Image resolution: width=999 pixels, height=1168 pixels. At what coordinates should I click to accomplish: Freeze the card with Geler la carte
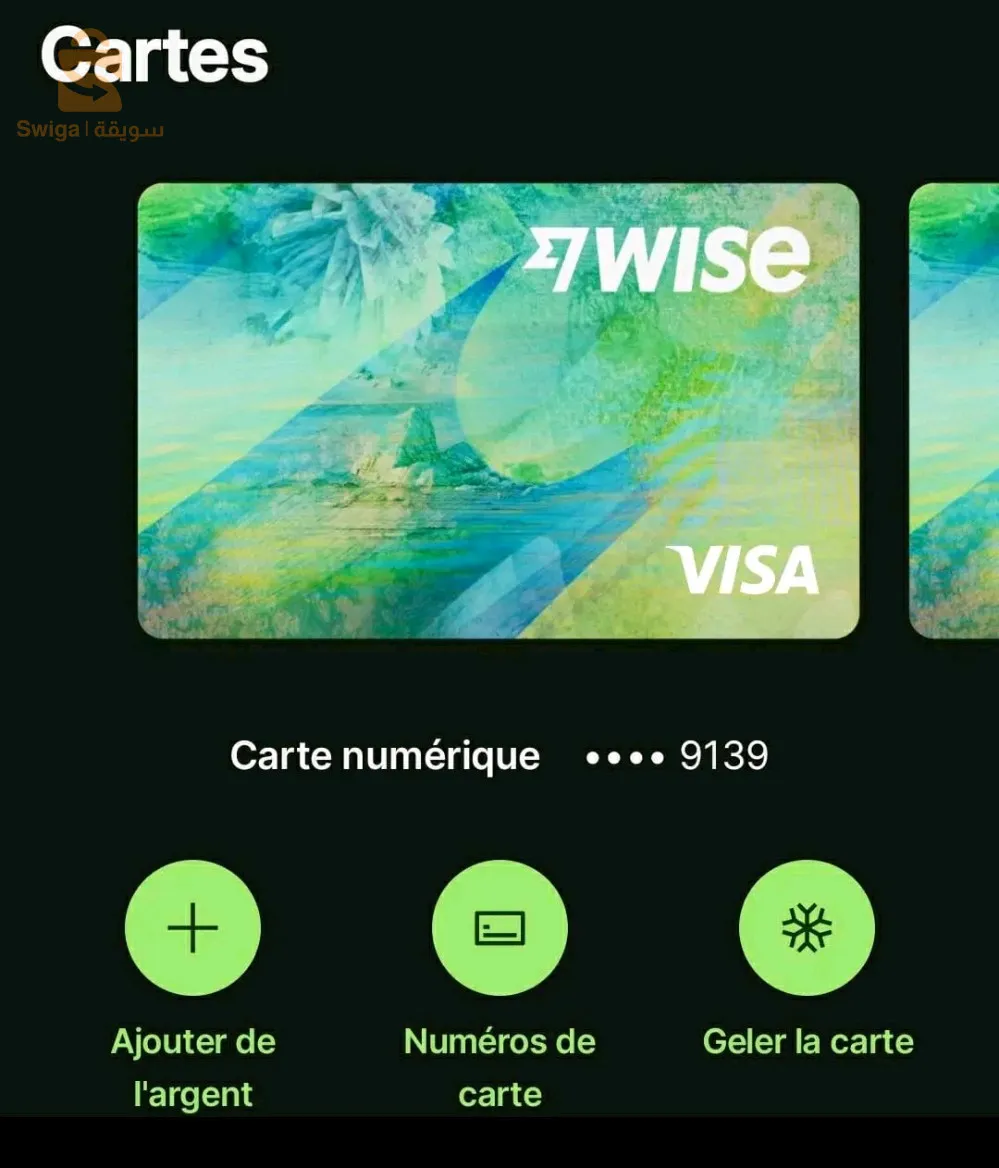coord(806,928)
